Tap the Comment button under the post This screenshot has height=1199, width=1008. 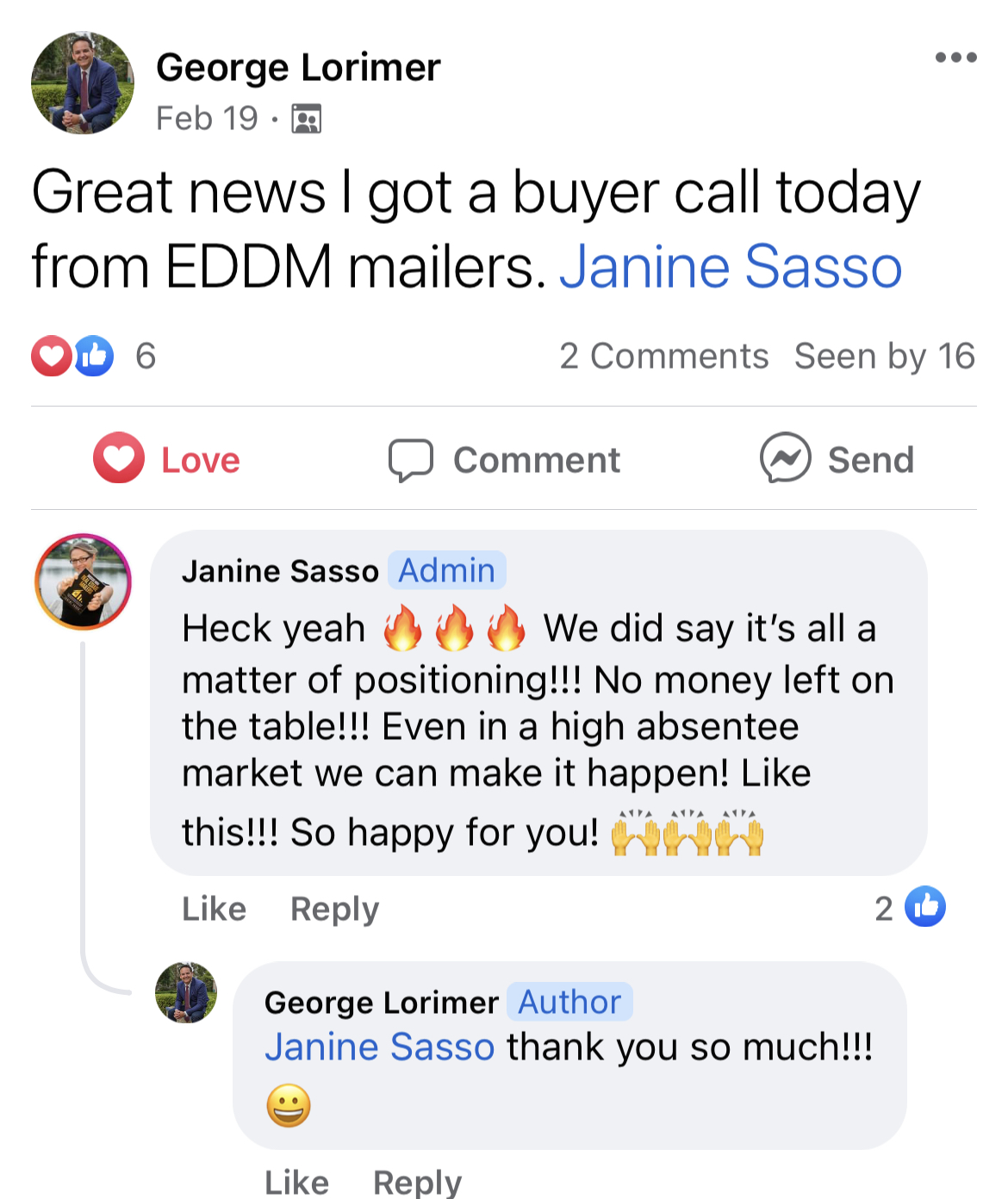504,459
